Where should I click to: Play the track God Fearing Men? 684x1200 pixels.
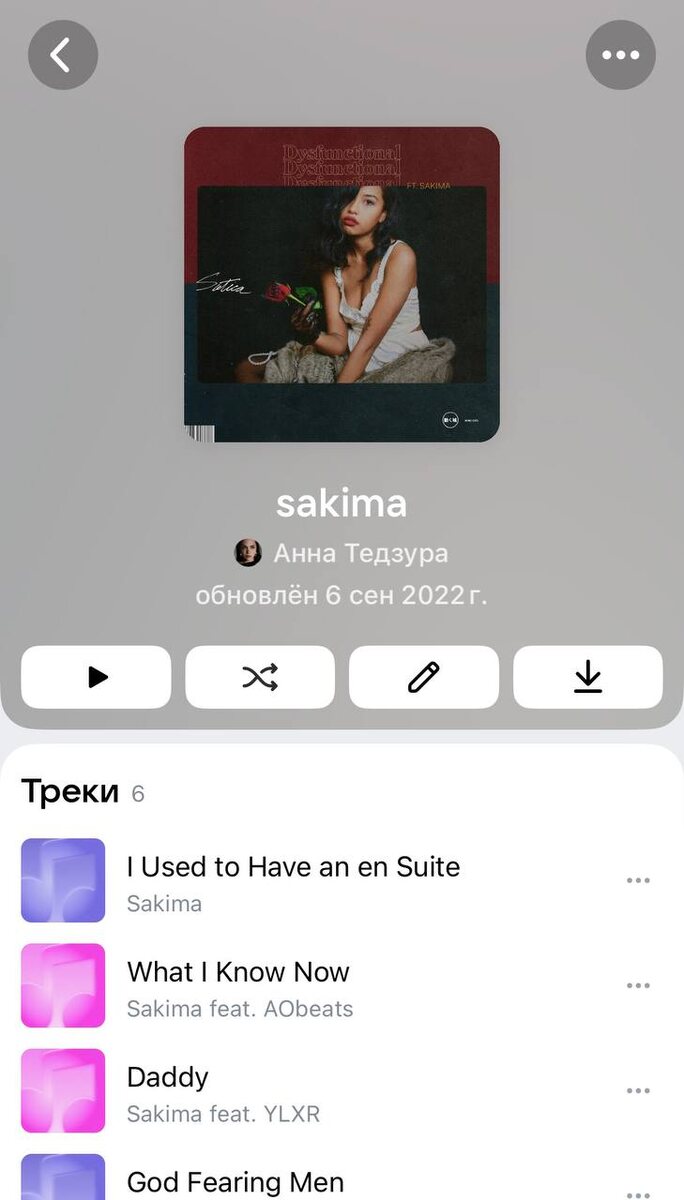pyautogui.click(x=235, y=1182)
